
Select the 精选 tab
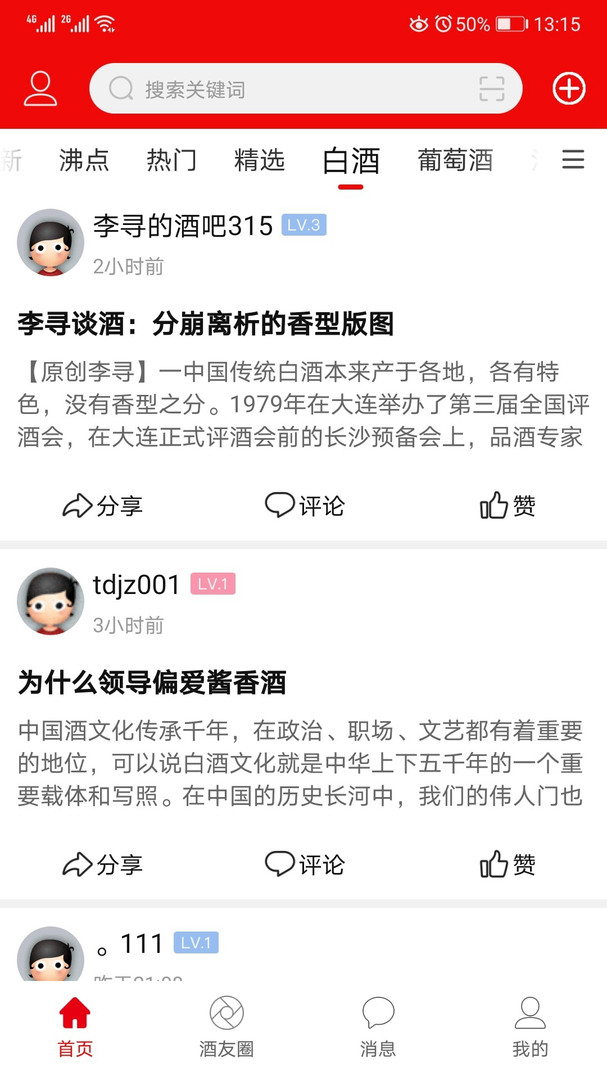(x=259, y=160)
